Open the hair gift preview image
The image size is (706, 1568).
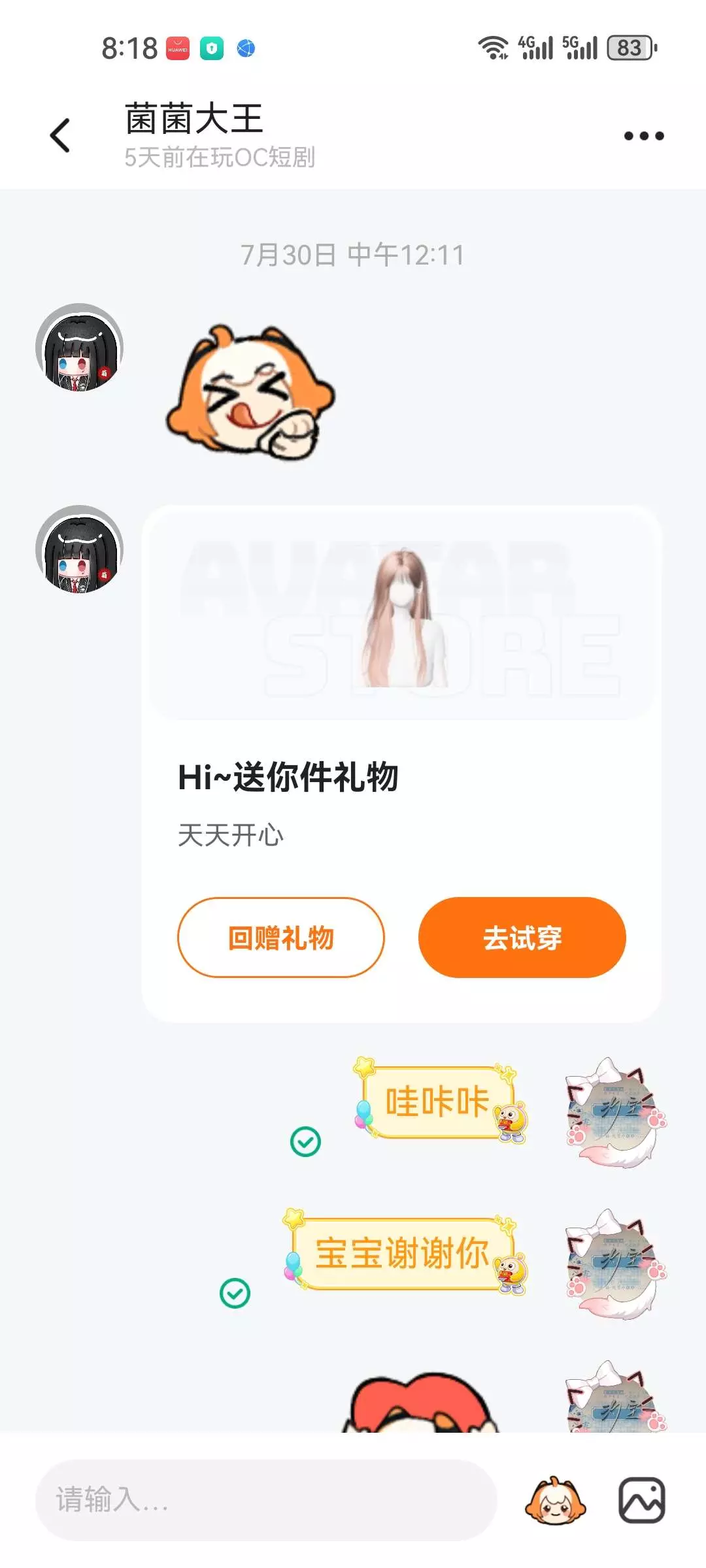[401, 615]
